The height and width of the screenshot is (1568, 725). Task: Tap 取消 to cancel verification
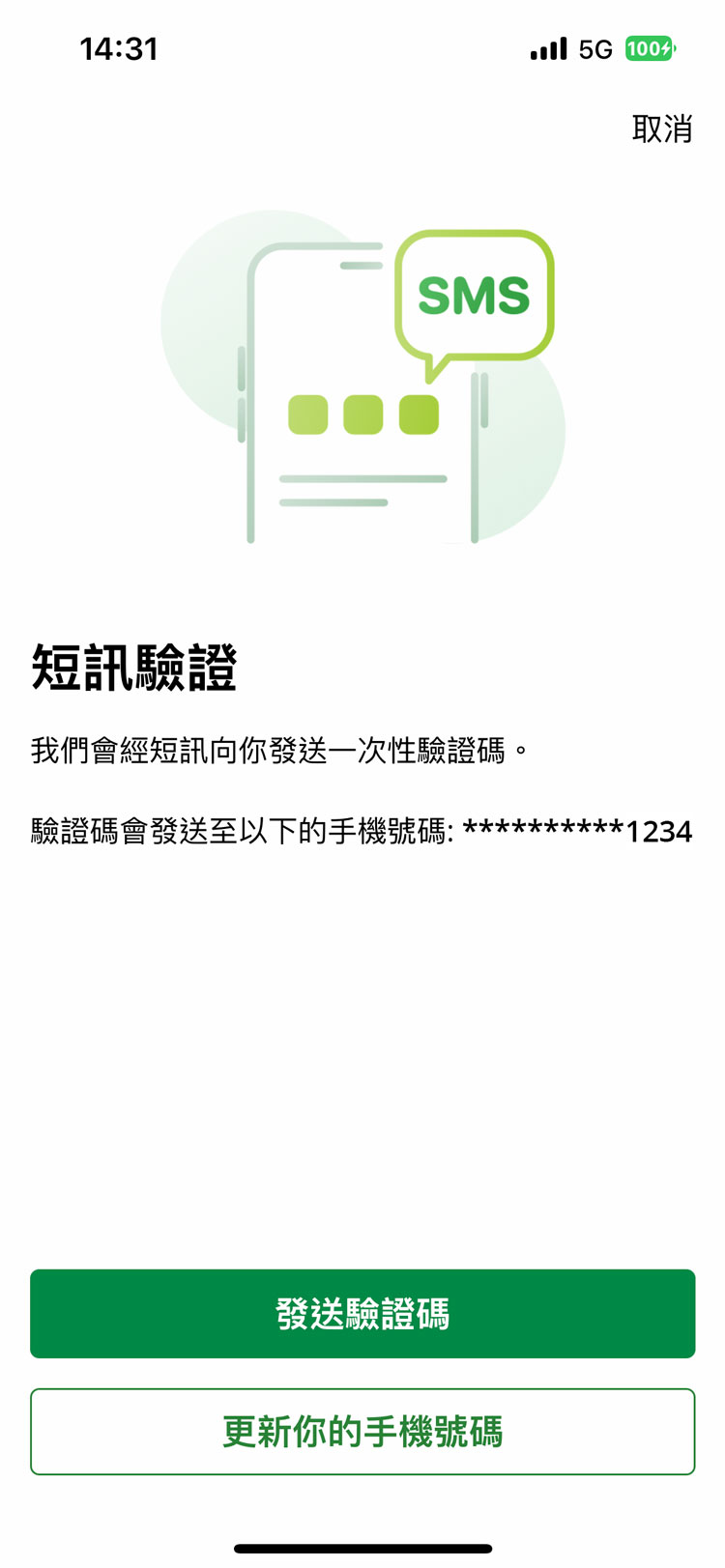pos(661,128)
